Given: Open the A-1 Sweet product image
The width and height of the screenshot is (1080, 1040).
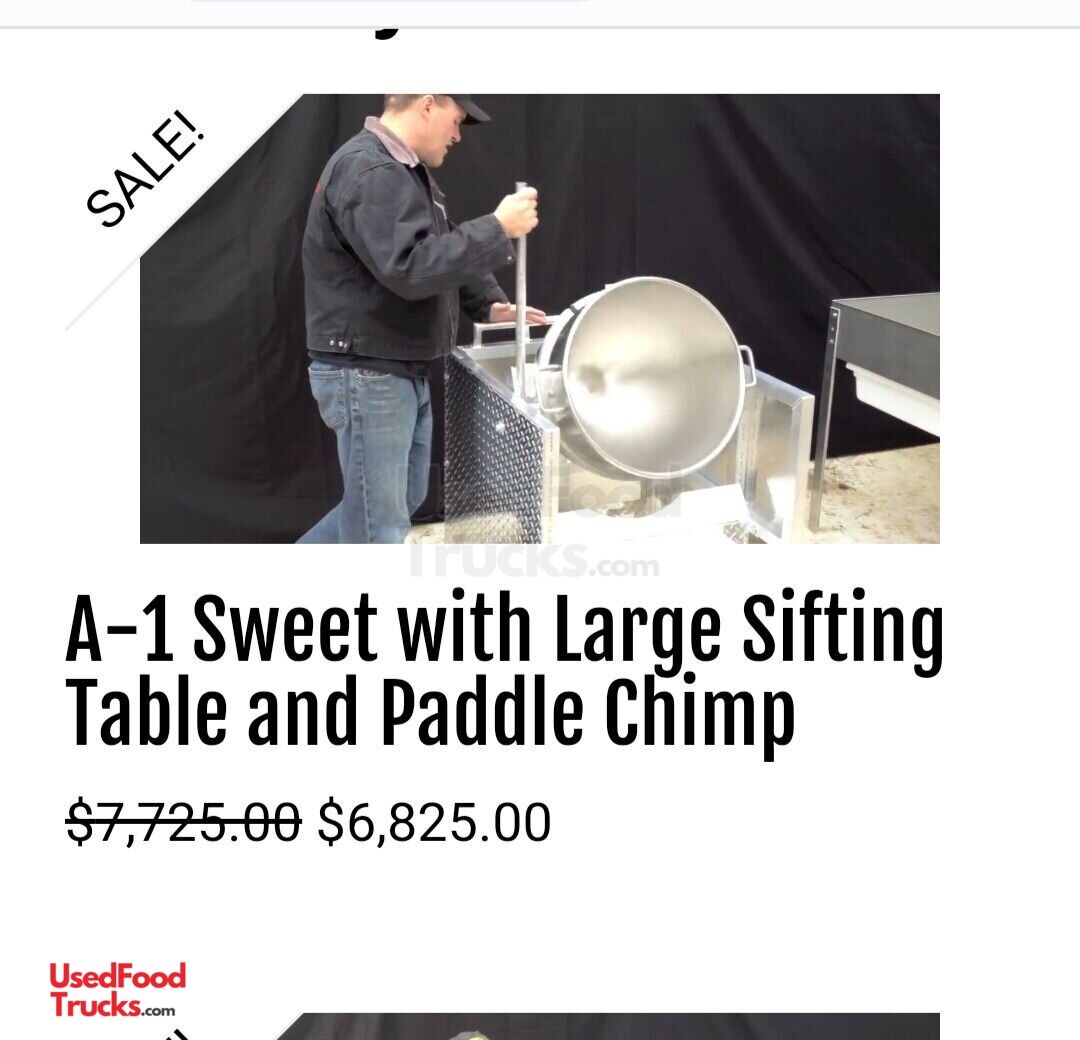Looking at the screenshot, I should point(539,318).
